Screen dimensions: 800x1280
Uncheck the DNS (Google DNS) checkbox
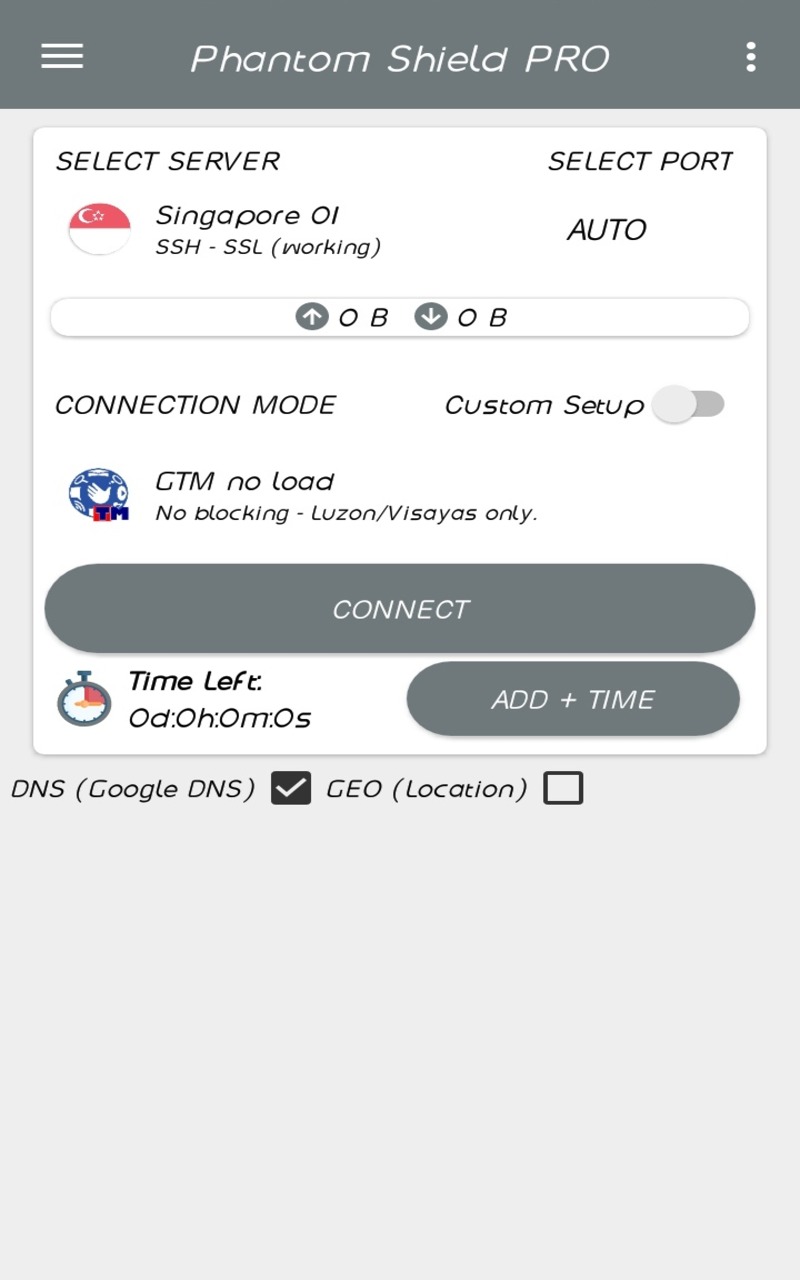tap(291, 789)
